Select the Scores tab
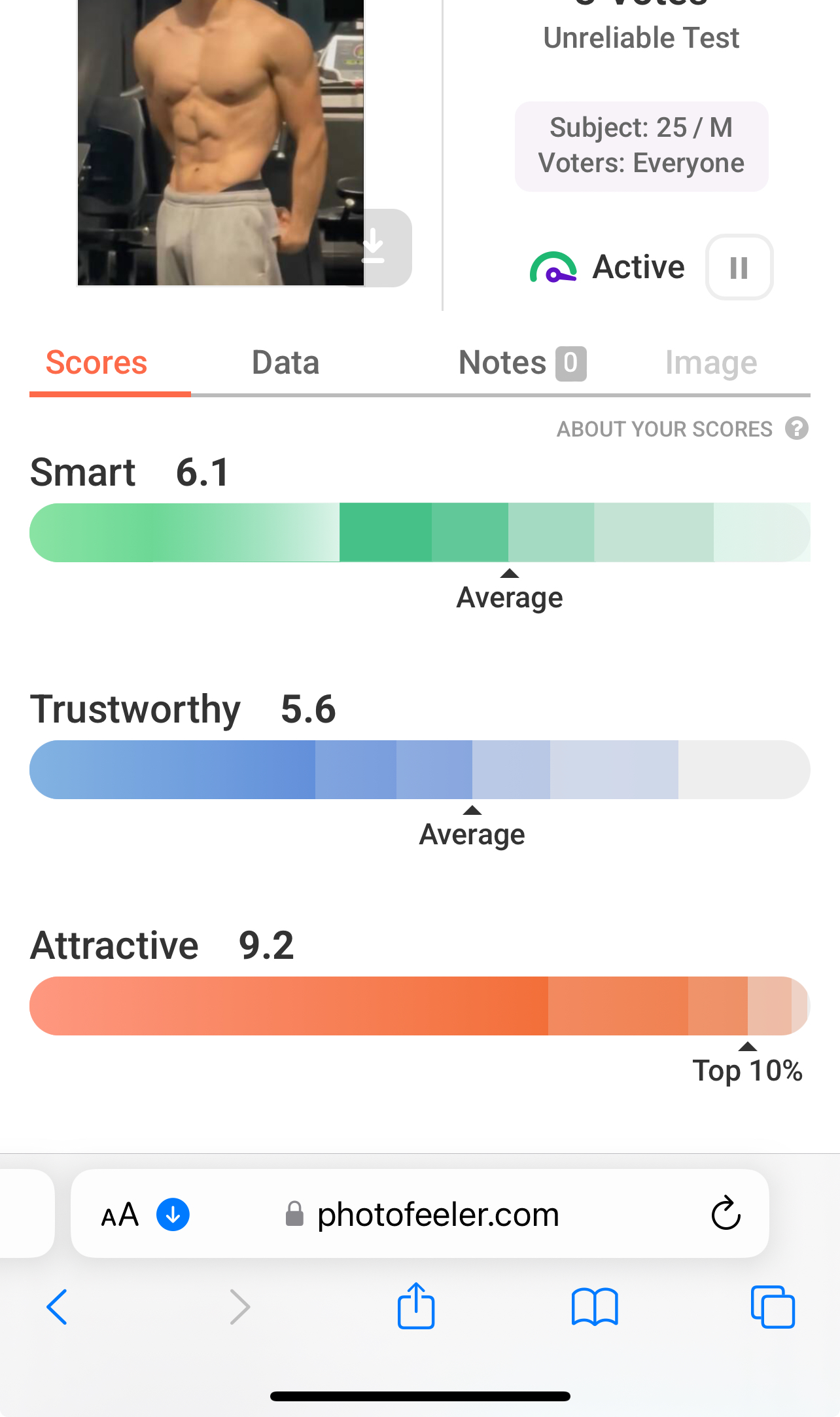This screenshot has width=840, height=1417. (x=97, y=363)
